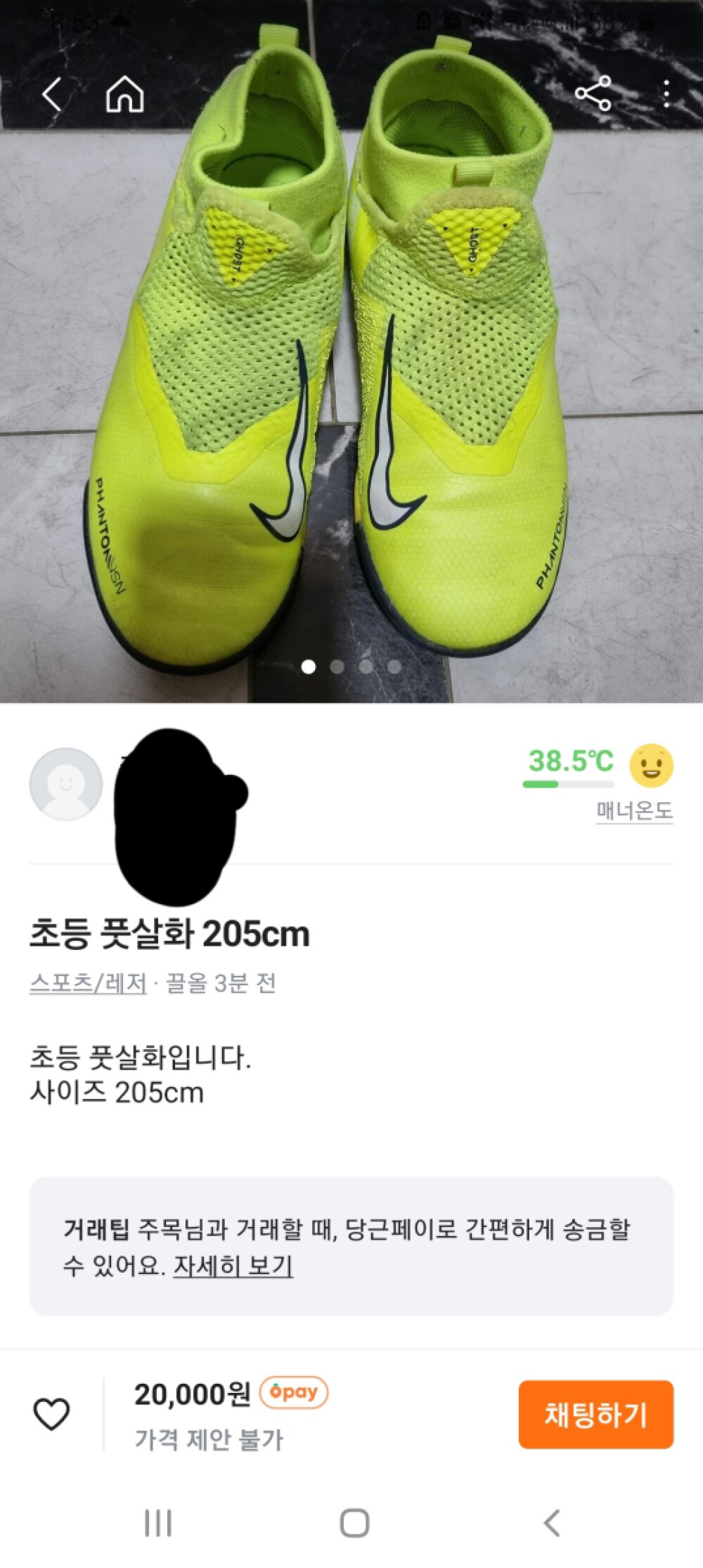Tap the system recent apps button
The height and width of the screenshot is (1568, 703).
(157, 1524)
